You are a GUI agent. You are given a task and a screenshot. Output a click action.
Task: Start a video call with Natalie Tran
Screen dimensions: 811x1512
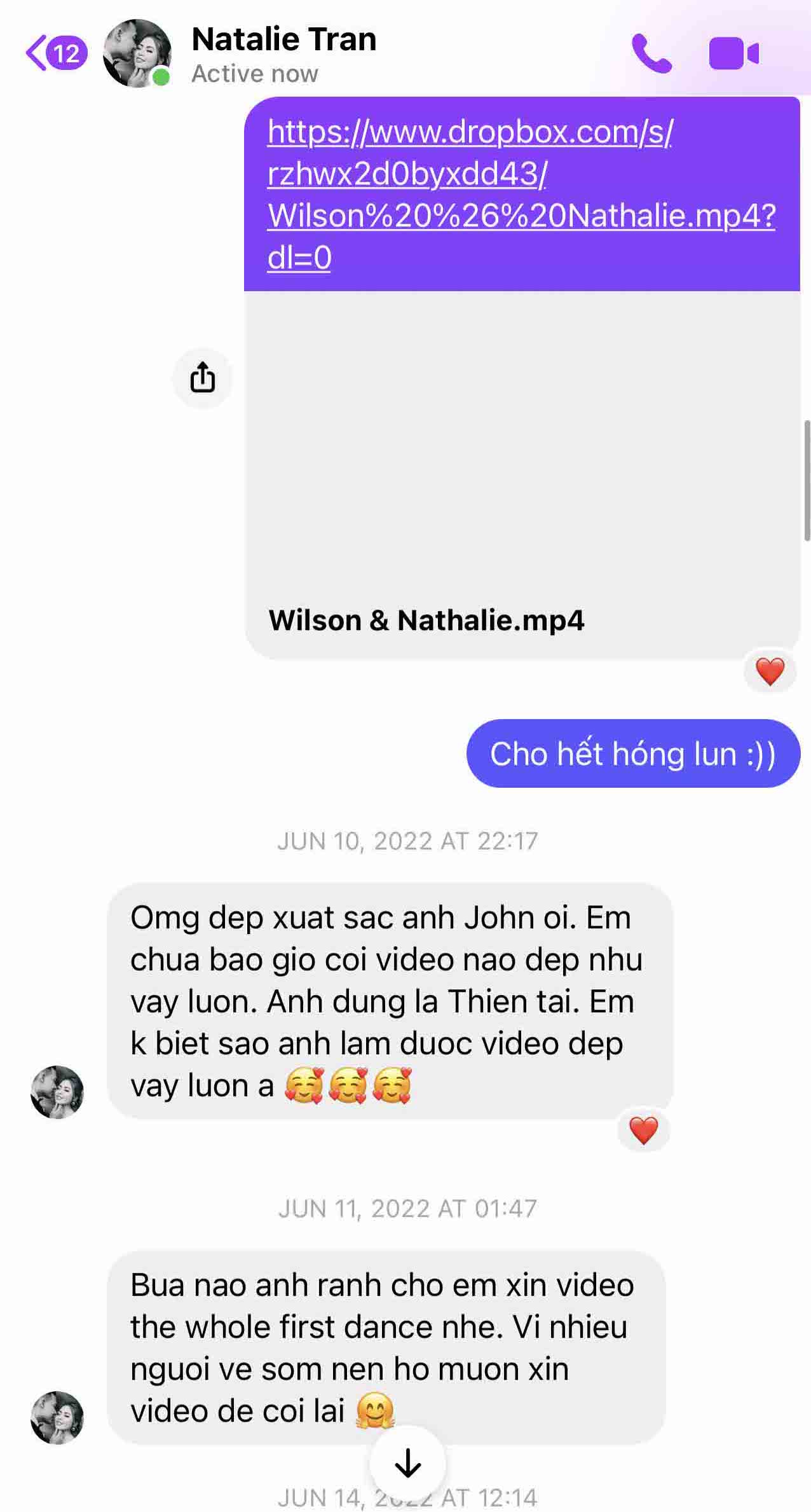pos(733,53)
